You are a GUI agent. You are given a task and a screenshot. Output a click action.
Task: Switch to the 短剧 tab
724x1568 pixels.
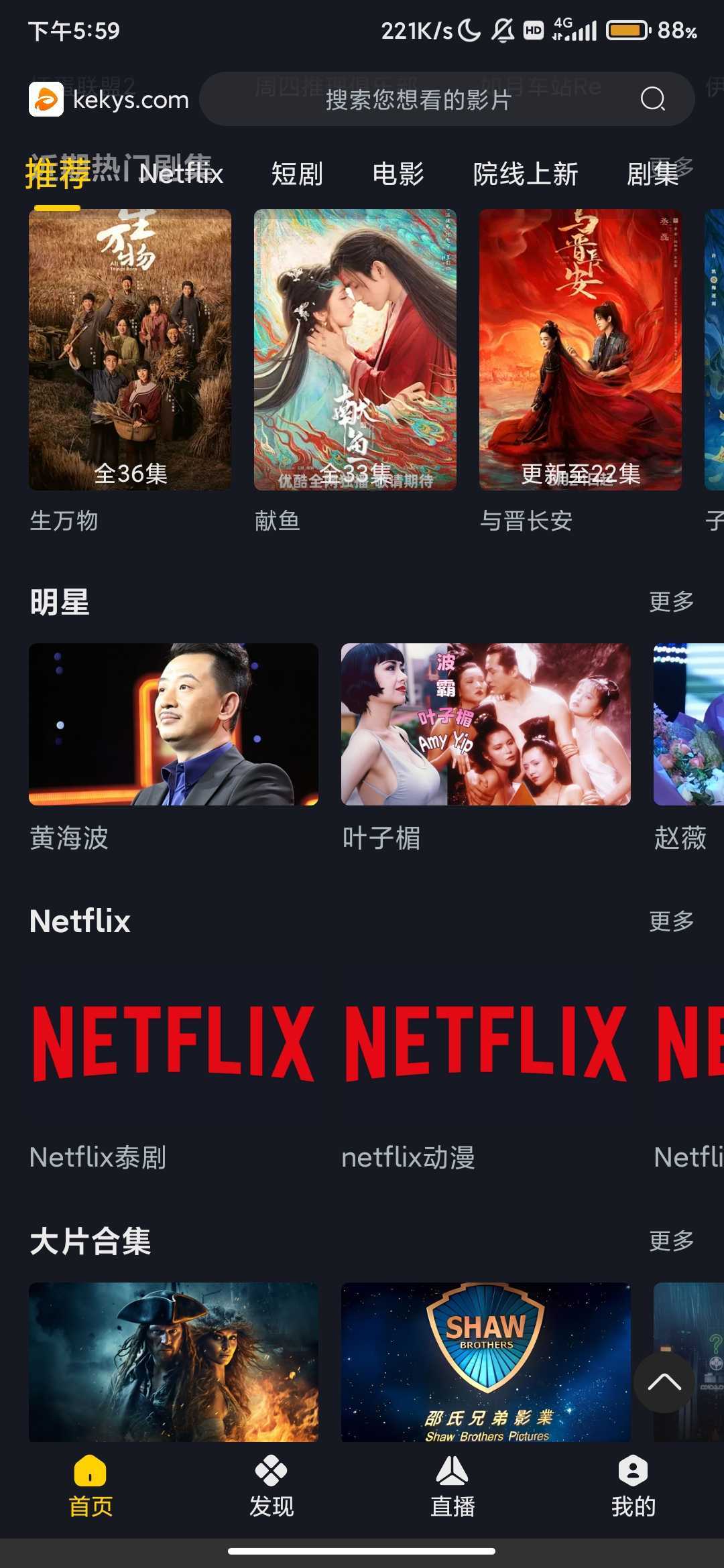[x=297, y=174]
